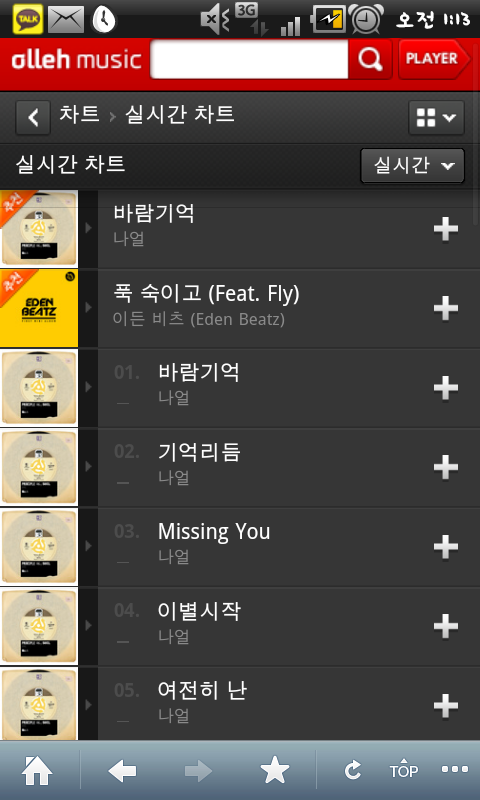Image resolution: width=480 pixels, height=800 pixels.
Task: Navigate back with the browser left arrow
Action: coord(122,771)
